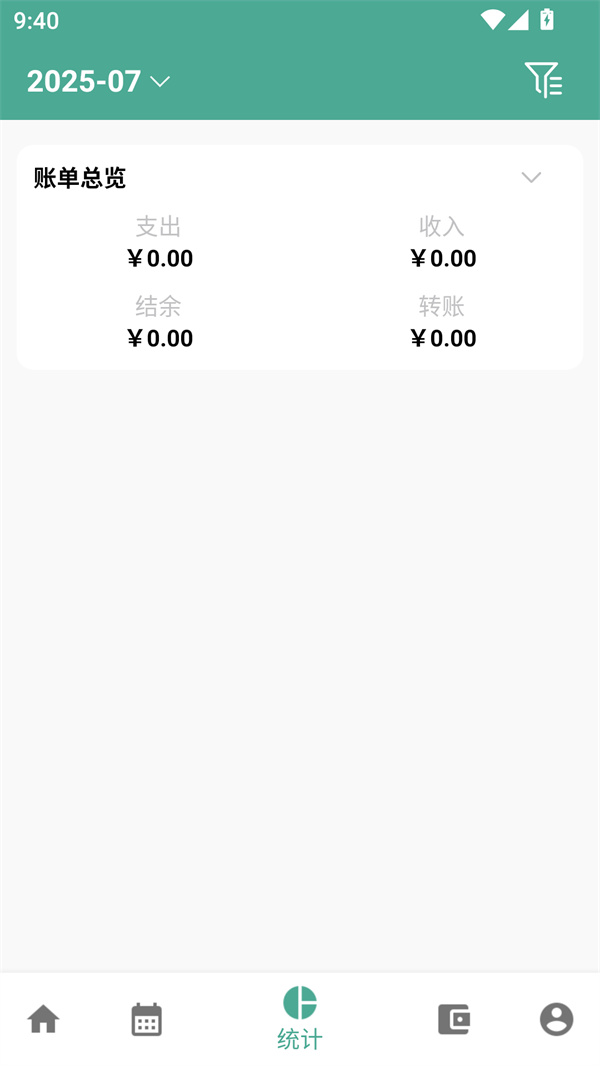Select the 统计 tab
The height and width of the screenshot is (1066, 600).
[300, 1018]
